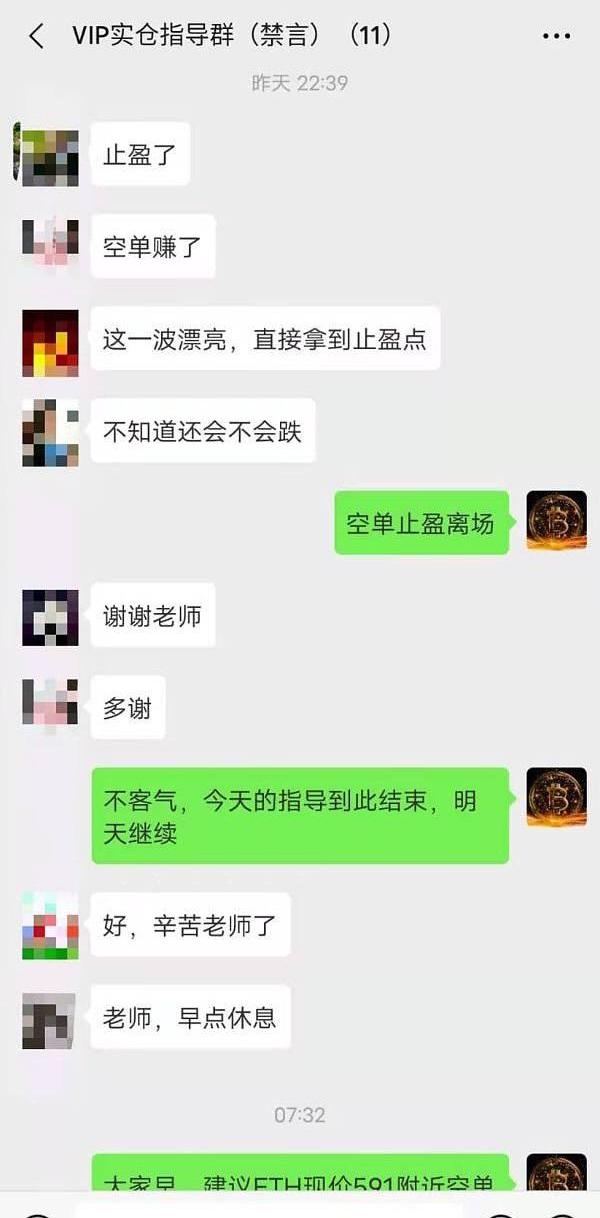Tap the Bitcoin avatar beside 不客气 message
600x1218 pixels.
556,797
